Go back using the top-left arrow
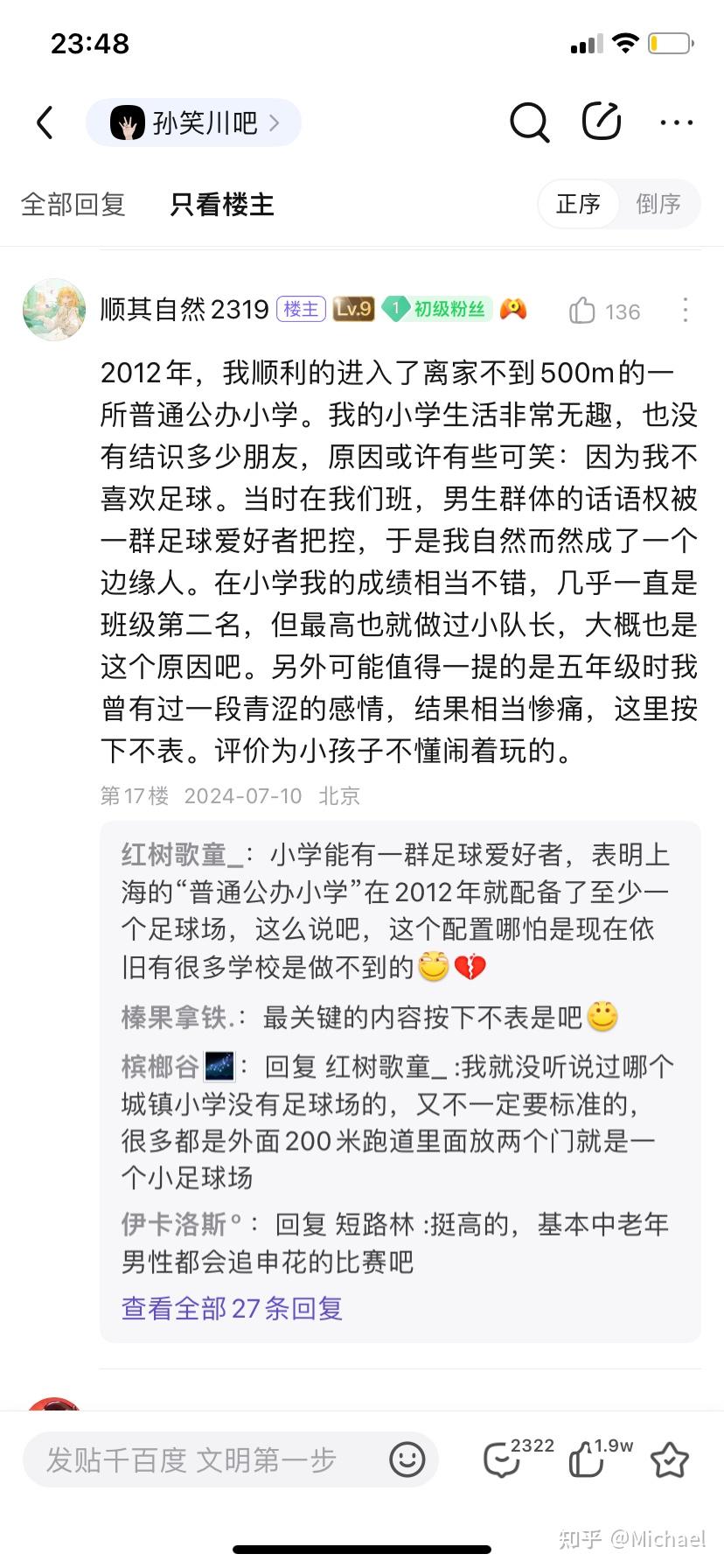Screen dimensions: 724x1568 click(45, 122)
